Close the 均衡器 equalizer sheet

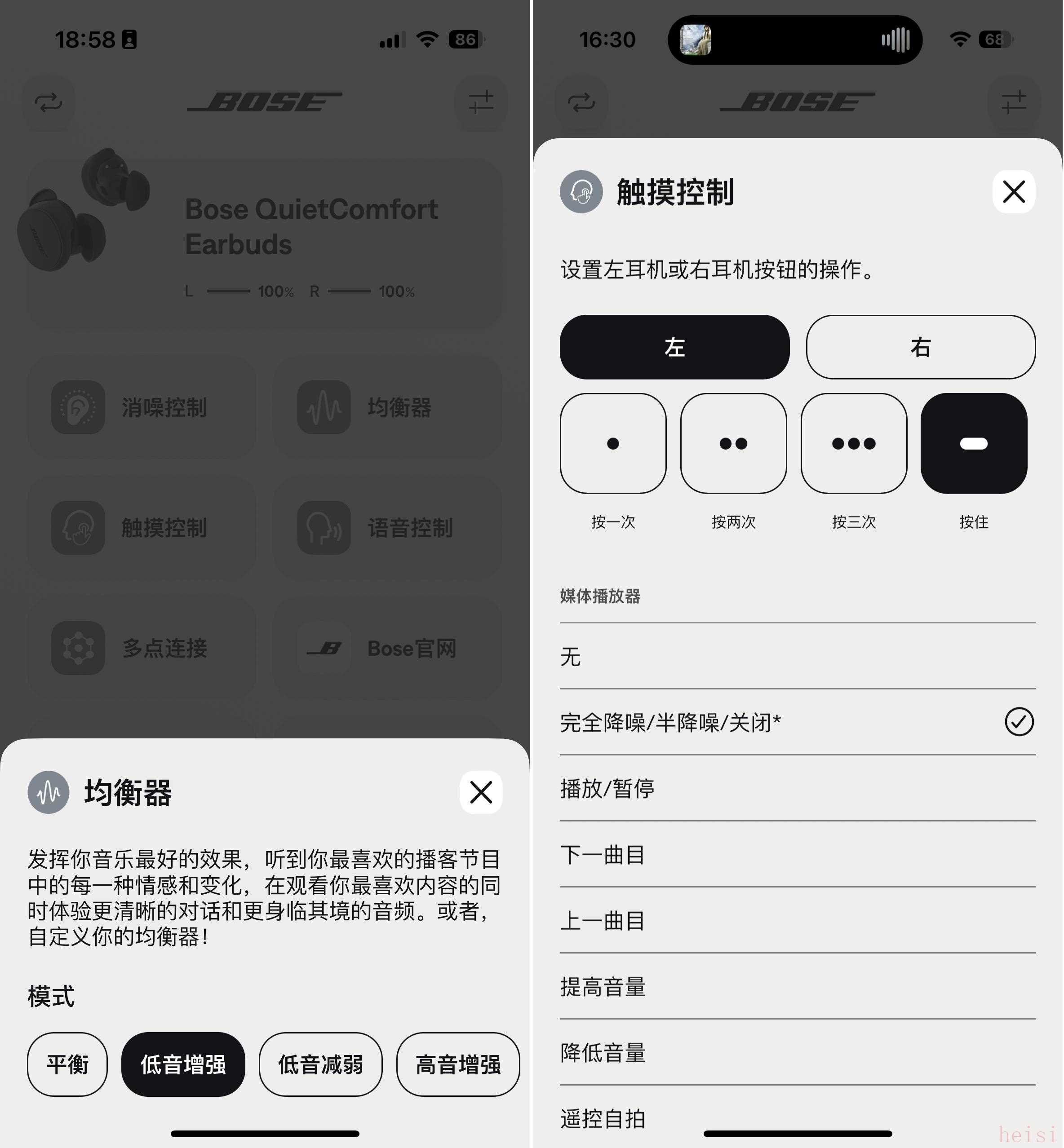coord(481,792)
